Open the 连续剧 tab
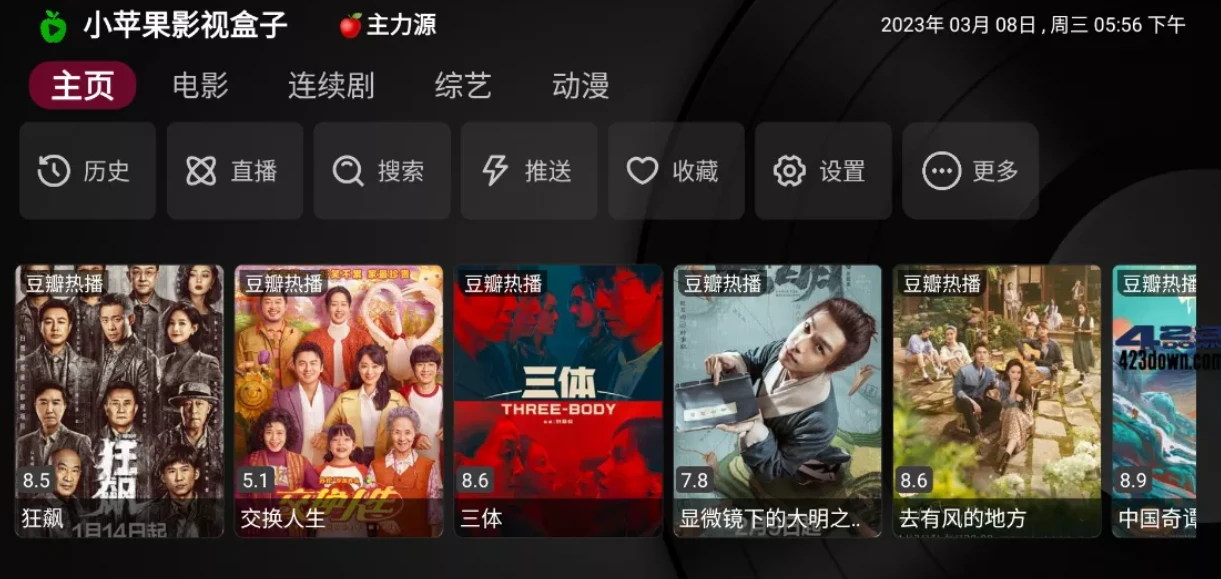 pyautogui.click(x=331, y=86)
